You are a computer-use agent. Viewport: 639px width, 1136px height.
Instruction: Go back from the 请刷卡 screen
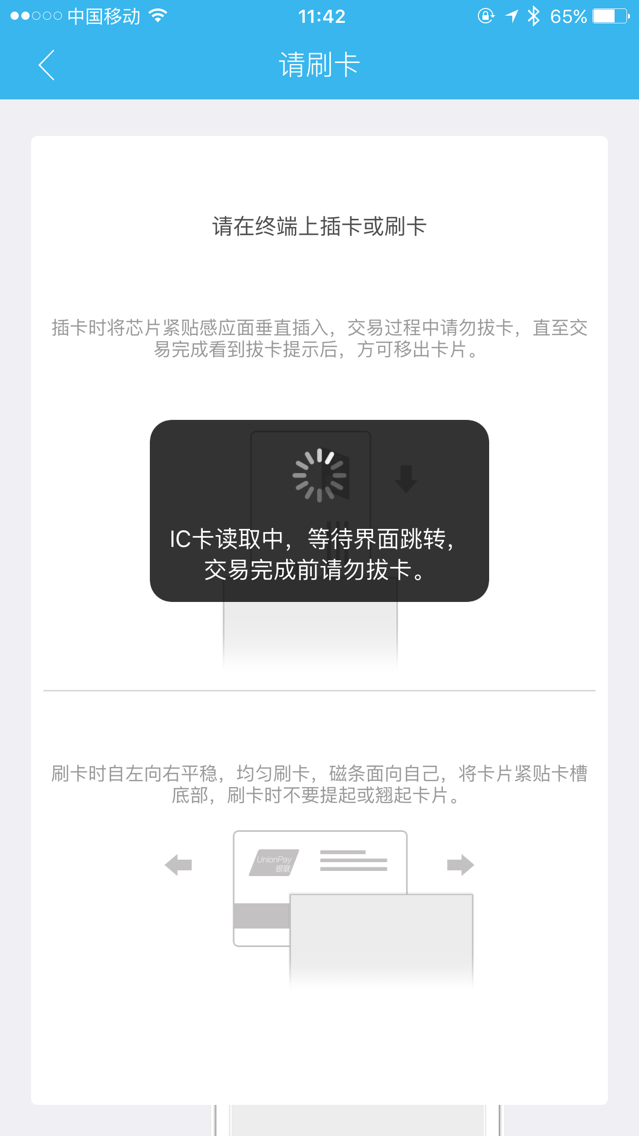coord(46,66)
